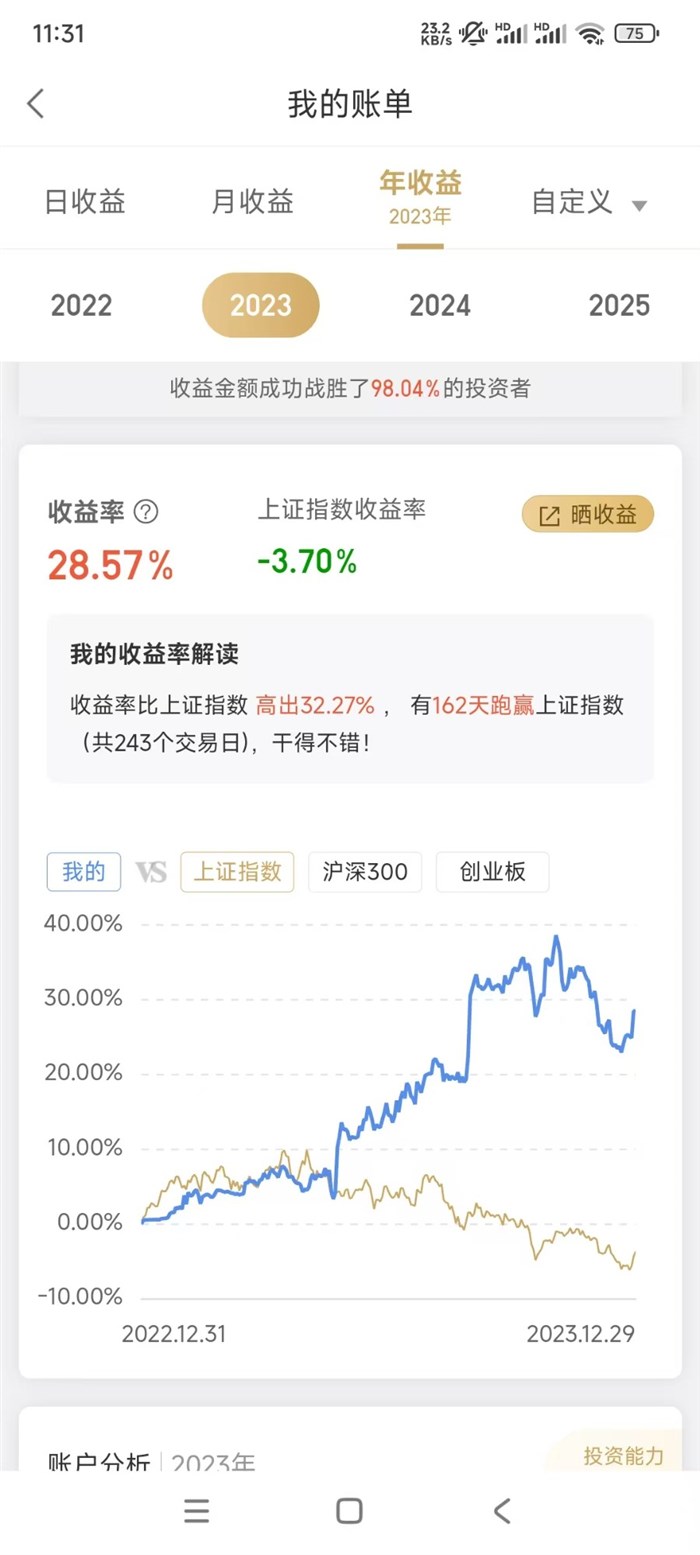
Task: Compare against 上证指数 in the chart
Action: 237,872
